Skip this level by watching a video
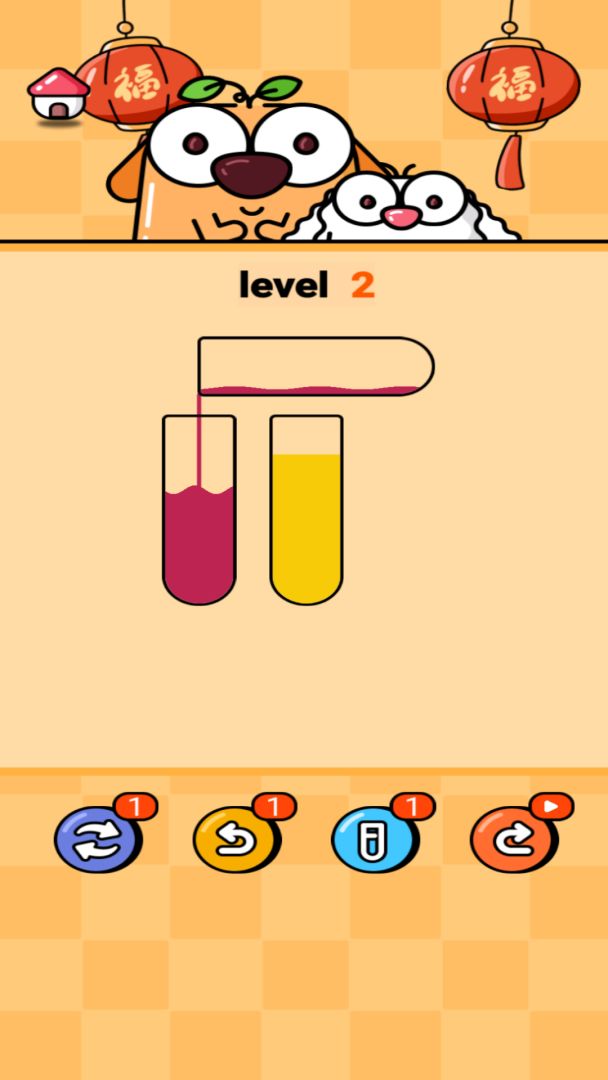 (514, 838)
